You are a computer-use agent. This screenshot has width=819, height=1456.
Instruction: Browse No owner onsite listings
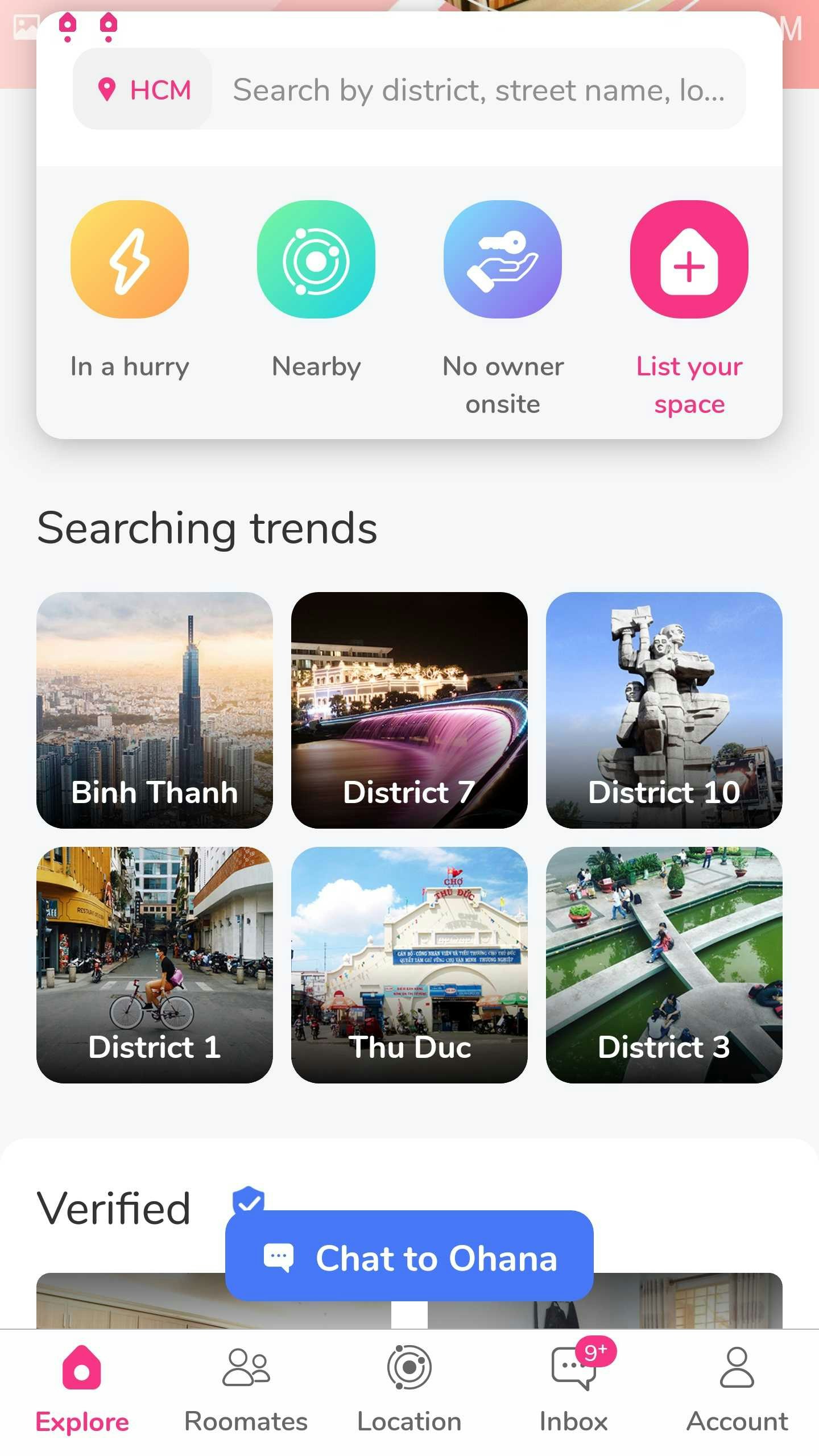[503, 307]
